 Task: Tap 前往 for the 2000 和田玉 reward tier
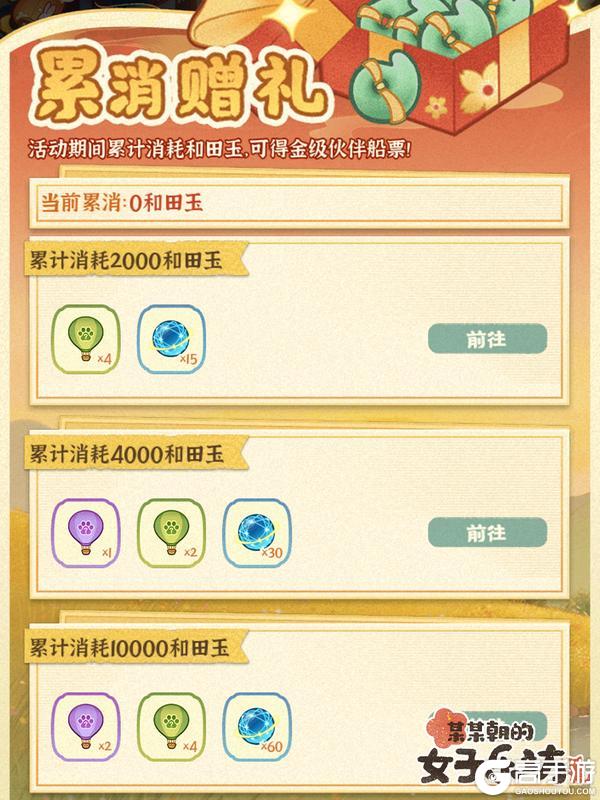tap(487, 339)
